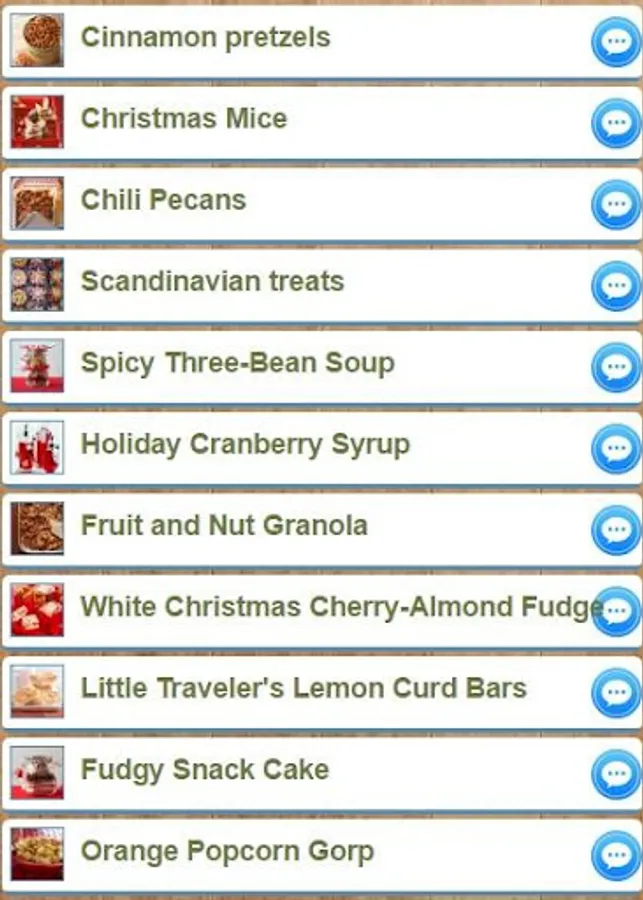This screenshot has width=643, height=900.
Task: Select the Chili Pecans row
Action: [322, 204]
